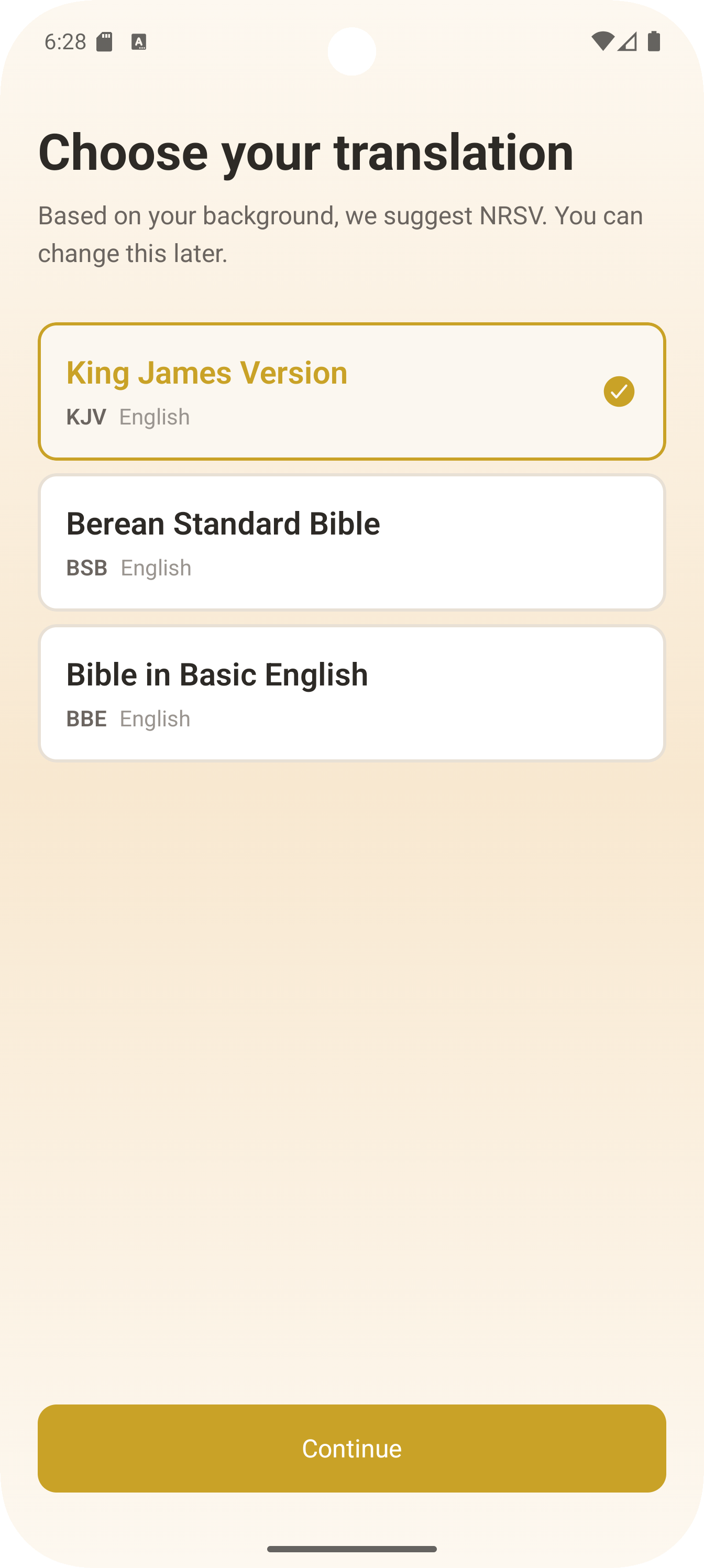This screenshot has height=1568, width=704.
Task: Tap the NRSV suggestion text
Action: pyautogui.click(x=341, y=233)
